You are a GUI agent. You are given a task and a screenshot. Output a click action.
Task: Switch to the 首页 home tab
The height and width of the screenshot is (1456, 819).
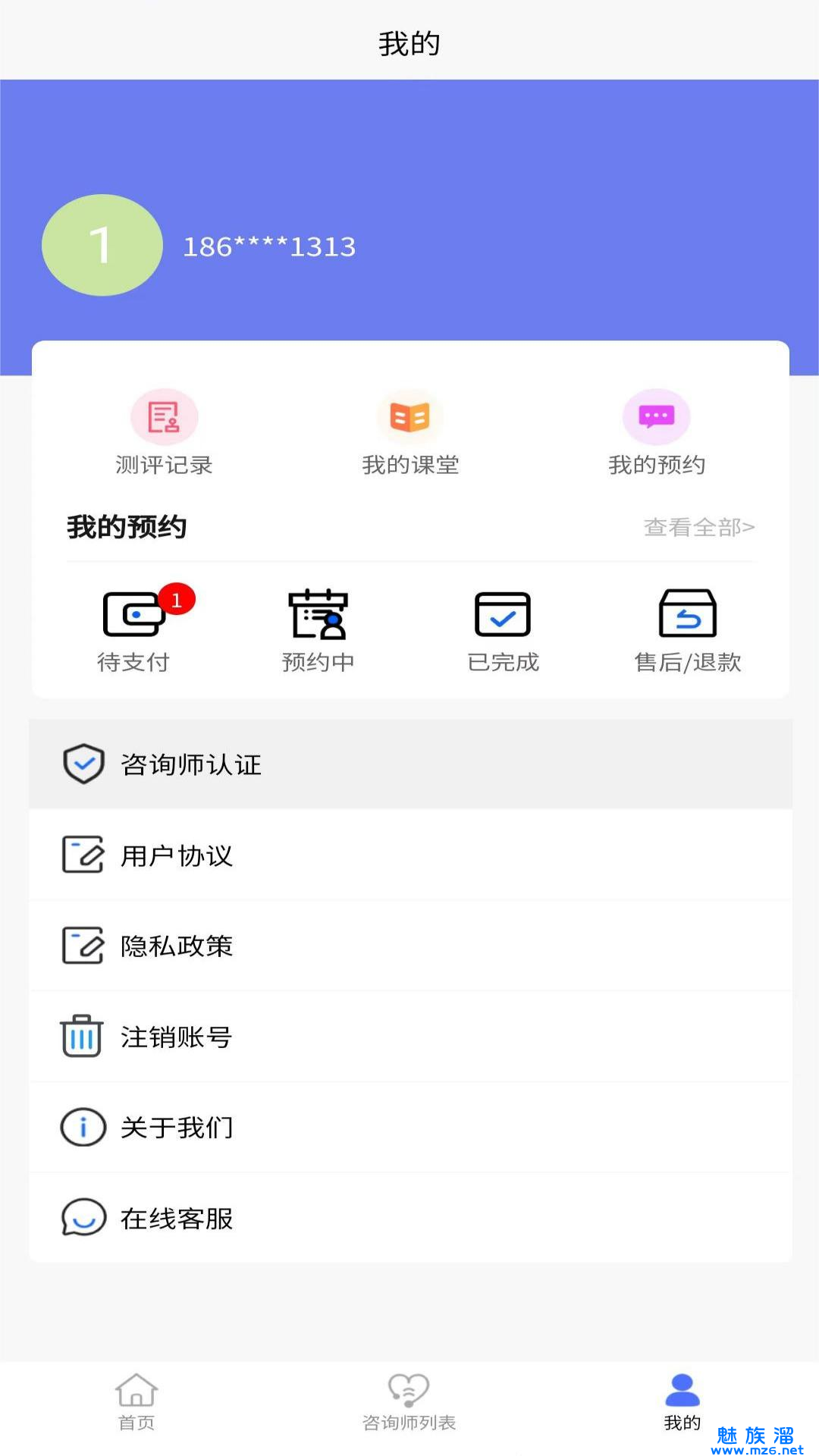[136, 1401]
